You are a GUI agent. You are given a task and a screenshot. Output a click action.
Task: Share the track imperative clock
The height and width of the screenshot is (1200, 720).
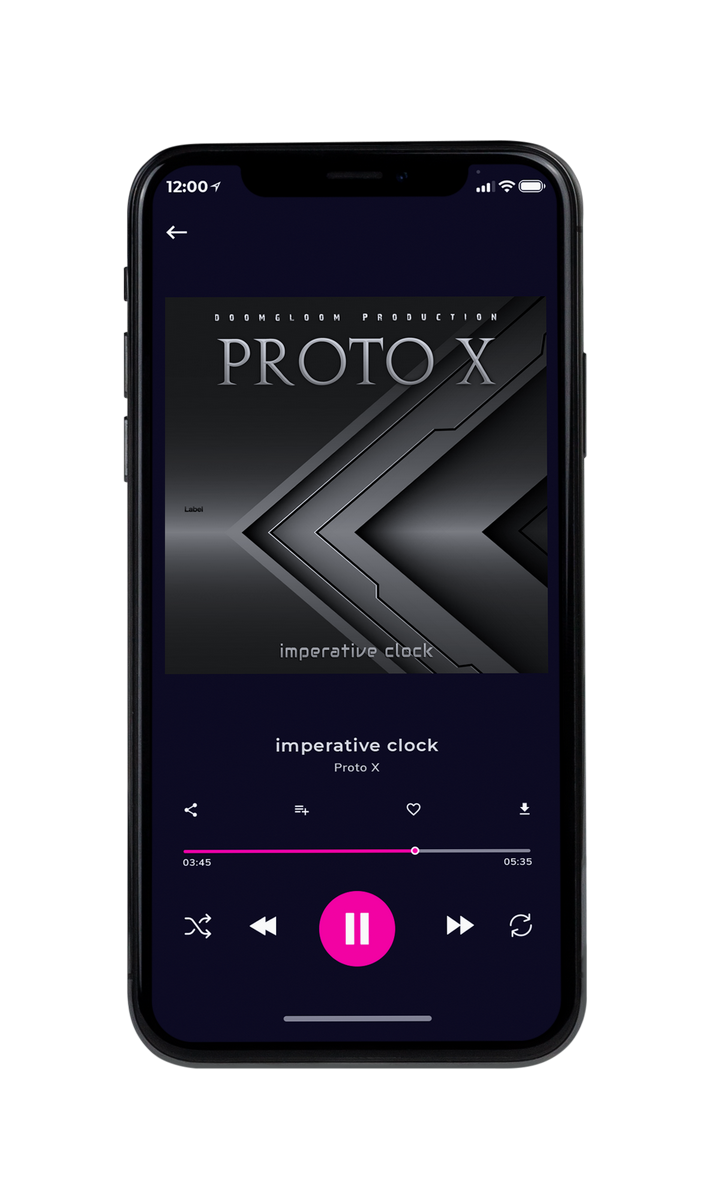click(x=191, y=810)
